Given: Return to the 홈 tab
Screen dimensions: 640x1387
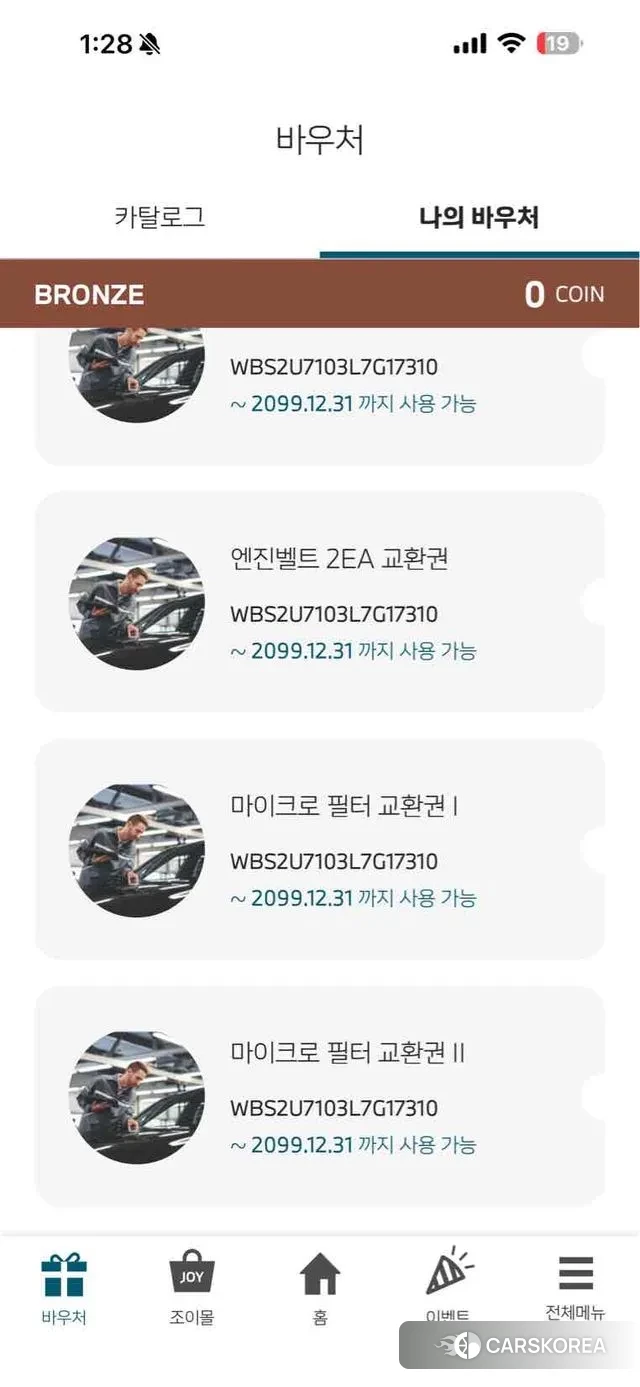Looking at the screenshot, I should (x=320, y=1289).
